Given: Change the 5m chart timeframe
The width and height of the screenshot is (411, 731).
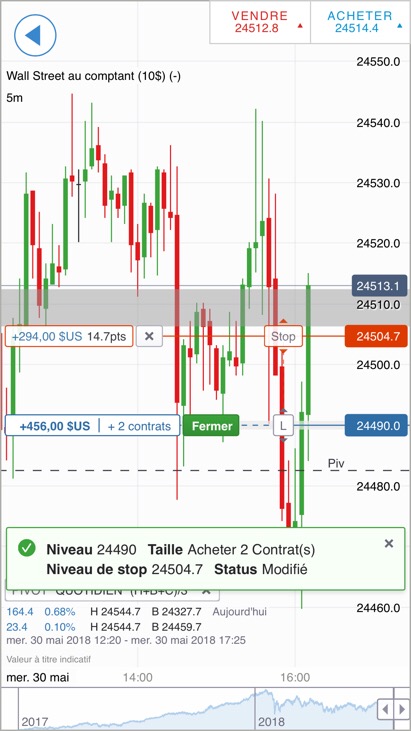Looking at the screenshot, I should coord(14,98).
